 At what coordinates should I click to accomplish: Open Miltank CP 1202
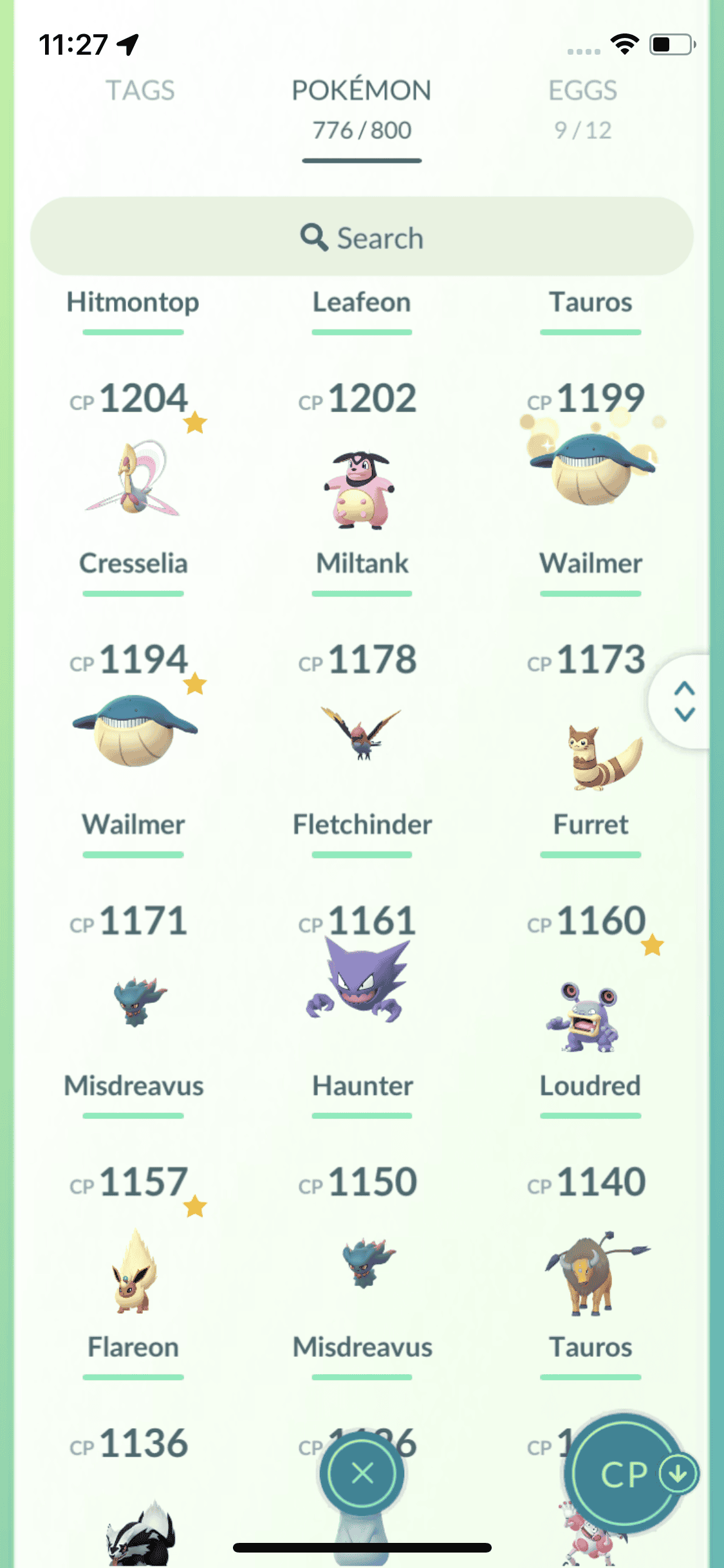(x=362, y=489)
